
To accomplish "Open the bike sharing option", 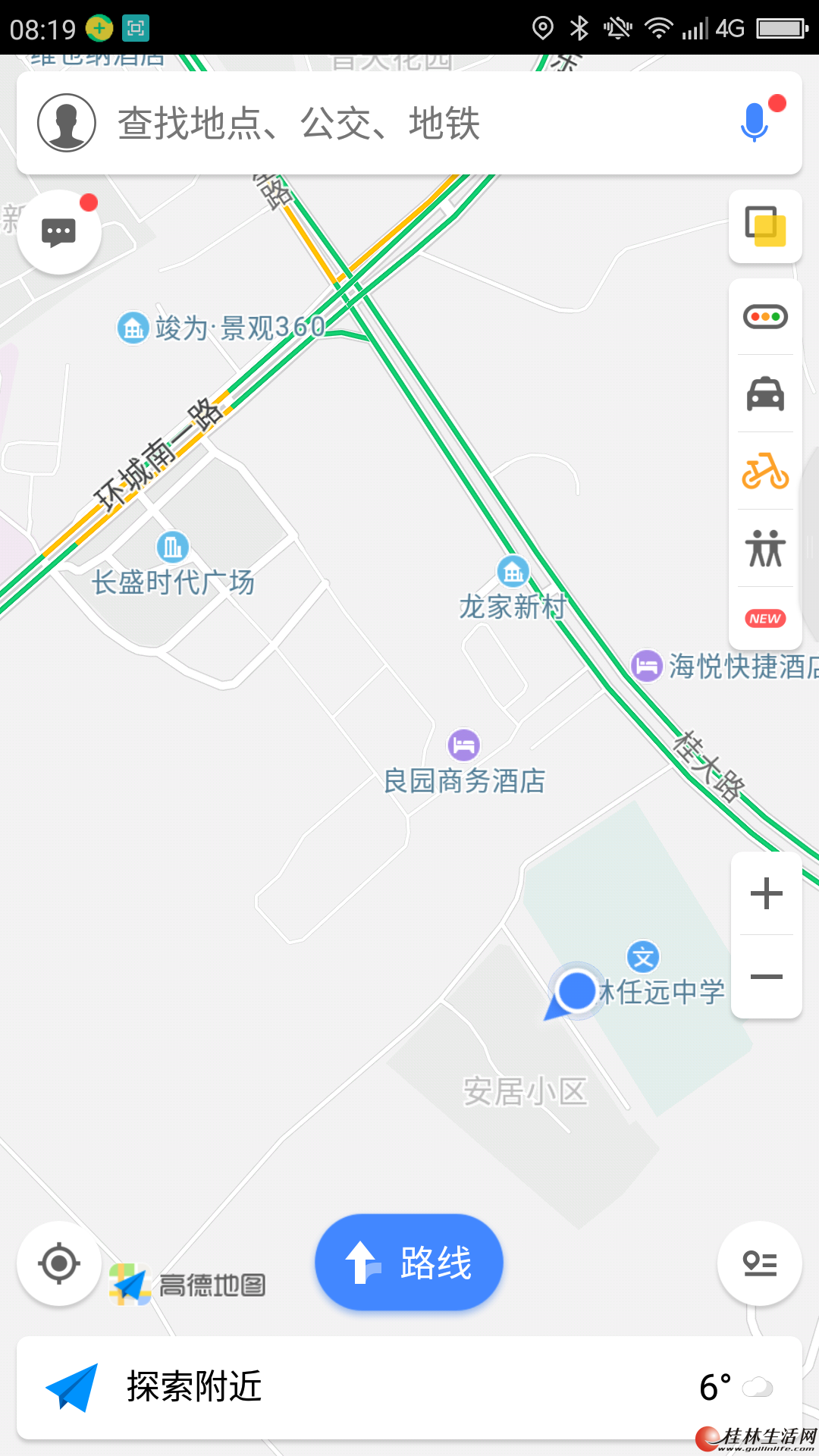I will 765,472.
